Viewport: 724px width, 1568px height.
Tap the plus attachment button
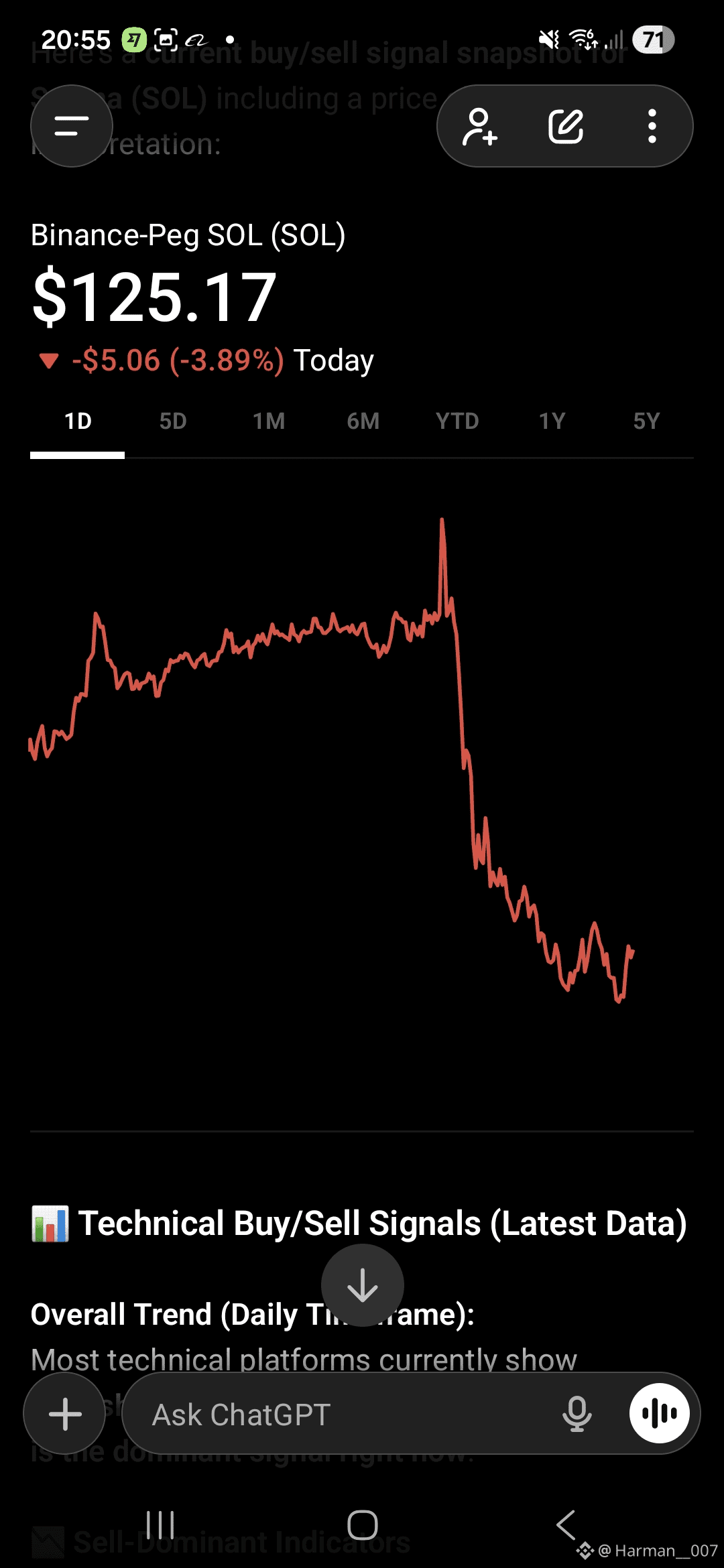[65, 1414]
